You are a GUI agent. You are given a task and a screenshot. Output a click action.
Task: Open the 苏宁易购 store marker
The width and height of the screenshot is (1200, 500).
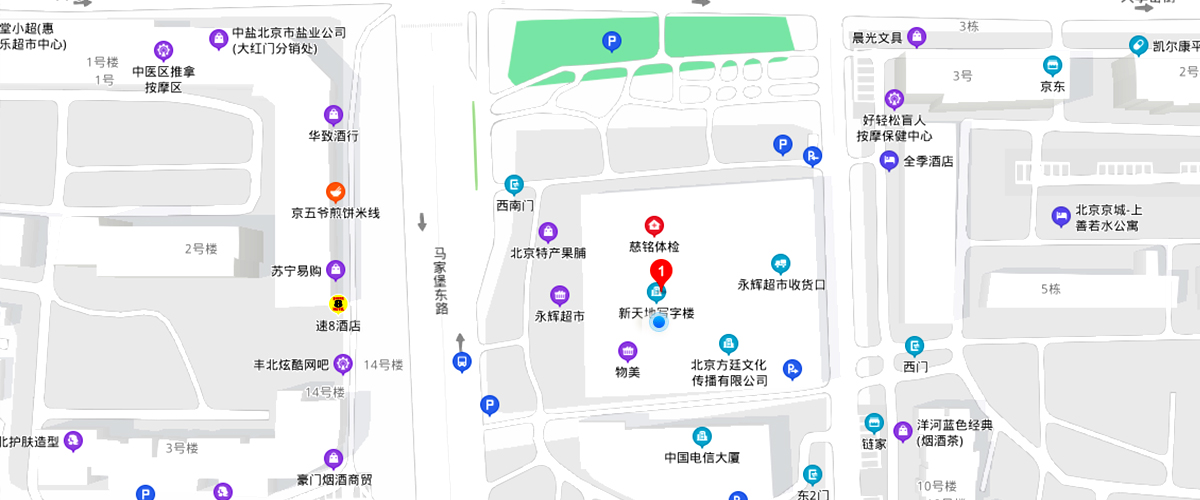pyautogui.click(x=336, y=269)
